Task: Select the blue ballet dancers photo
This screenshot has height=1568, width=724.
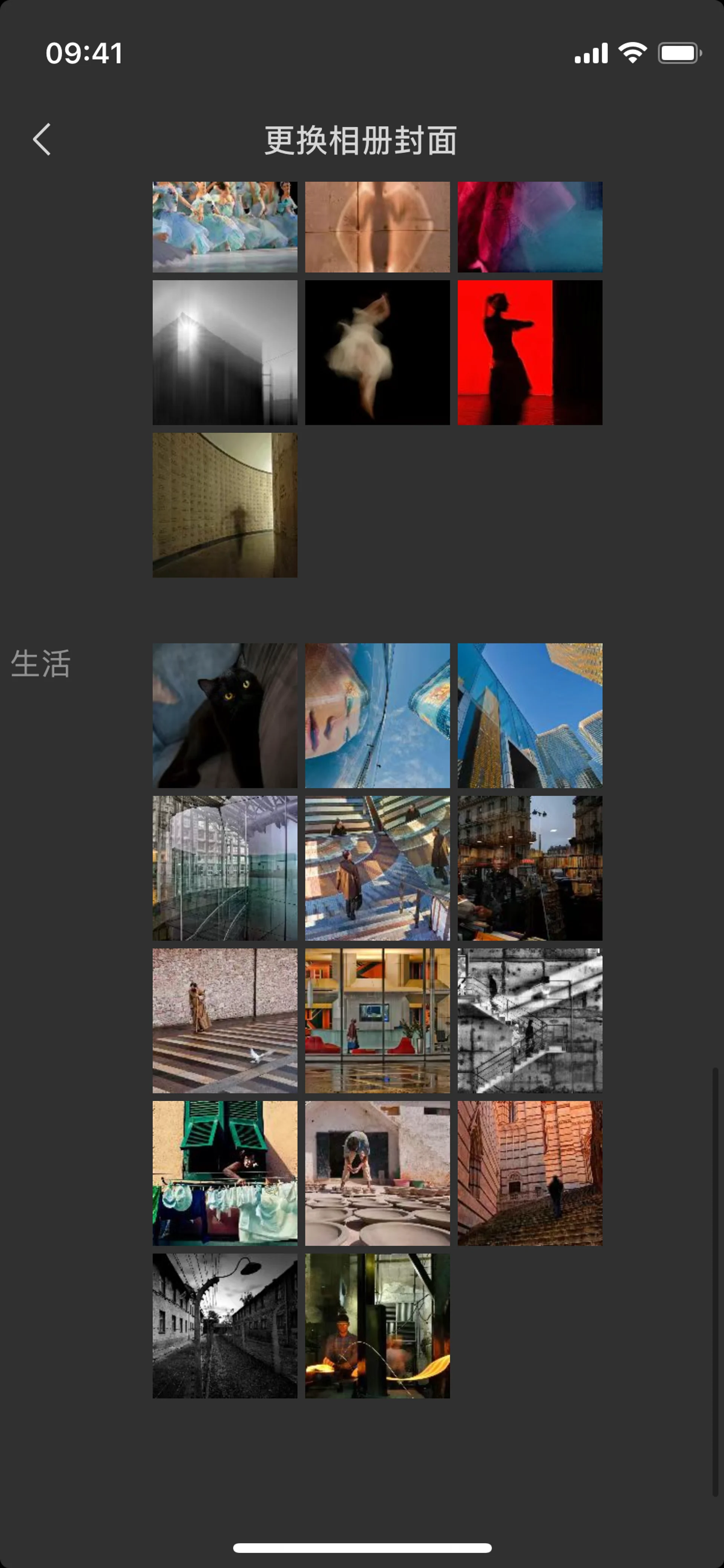Action: (x=224, y=226)
